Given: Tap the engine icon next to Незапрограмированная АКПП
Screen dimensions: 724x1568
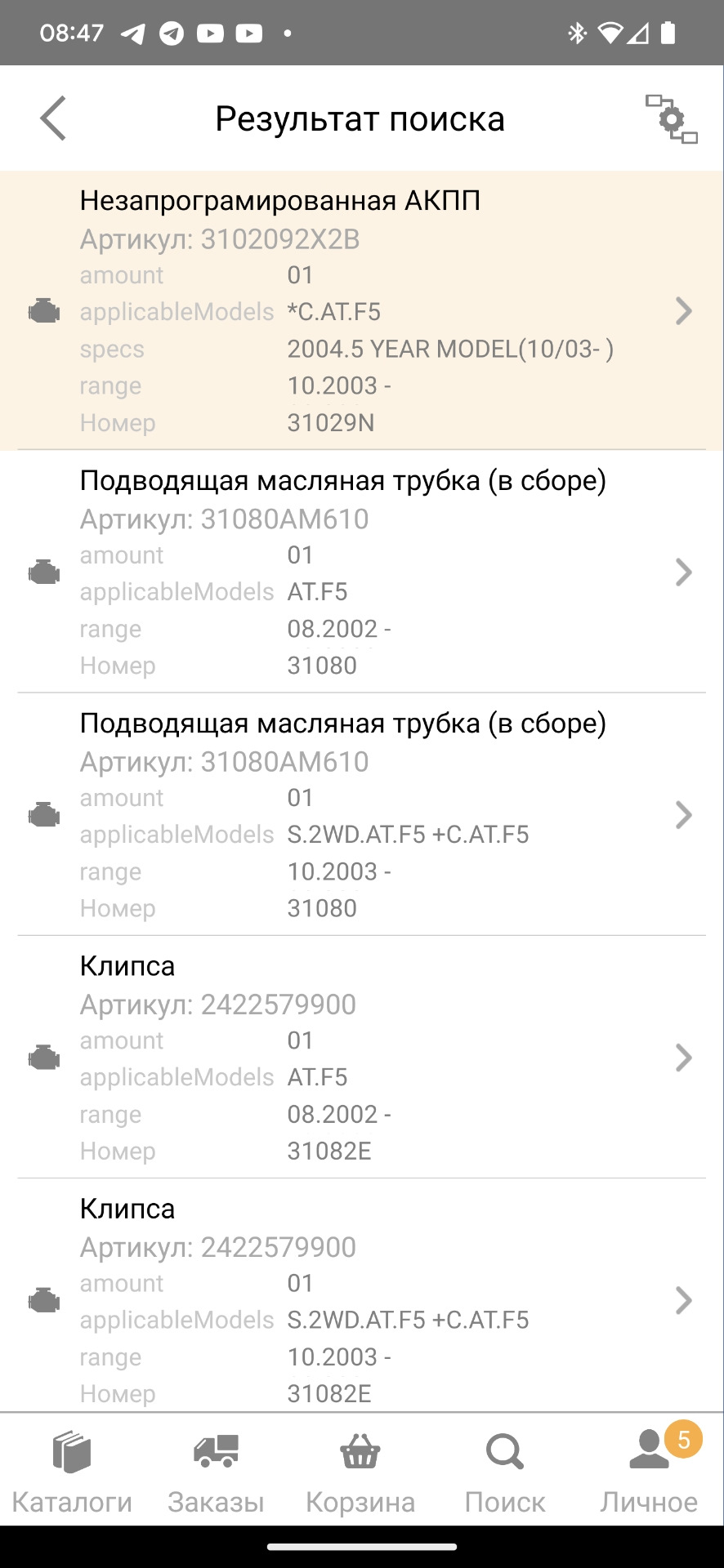Looking at the screenshot, I should pyautogui.click(x=42, y=311).
